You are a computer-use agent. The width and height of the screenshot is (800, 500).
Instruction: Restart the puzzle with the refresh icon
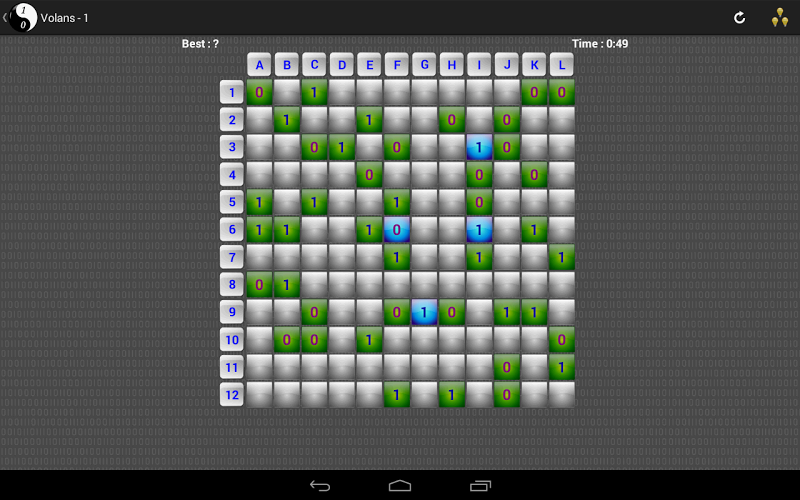(x=739, y=17)
